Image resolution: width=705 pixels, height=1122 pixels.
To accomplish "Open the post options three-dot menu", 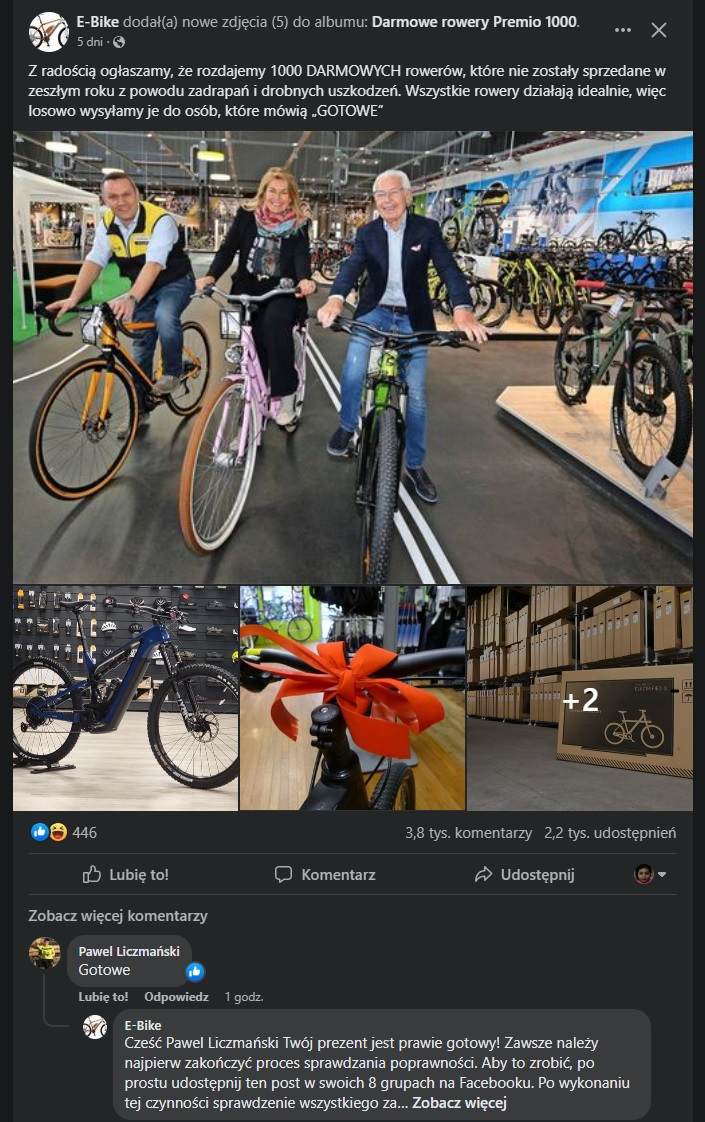I will tap(622, 30).
